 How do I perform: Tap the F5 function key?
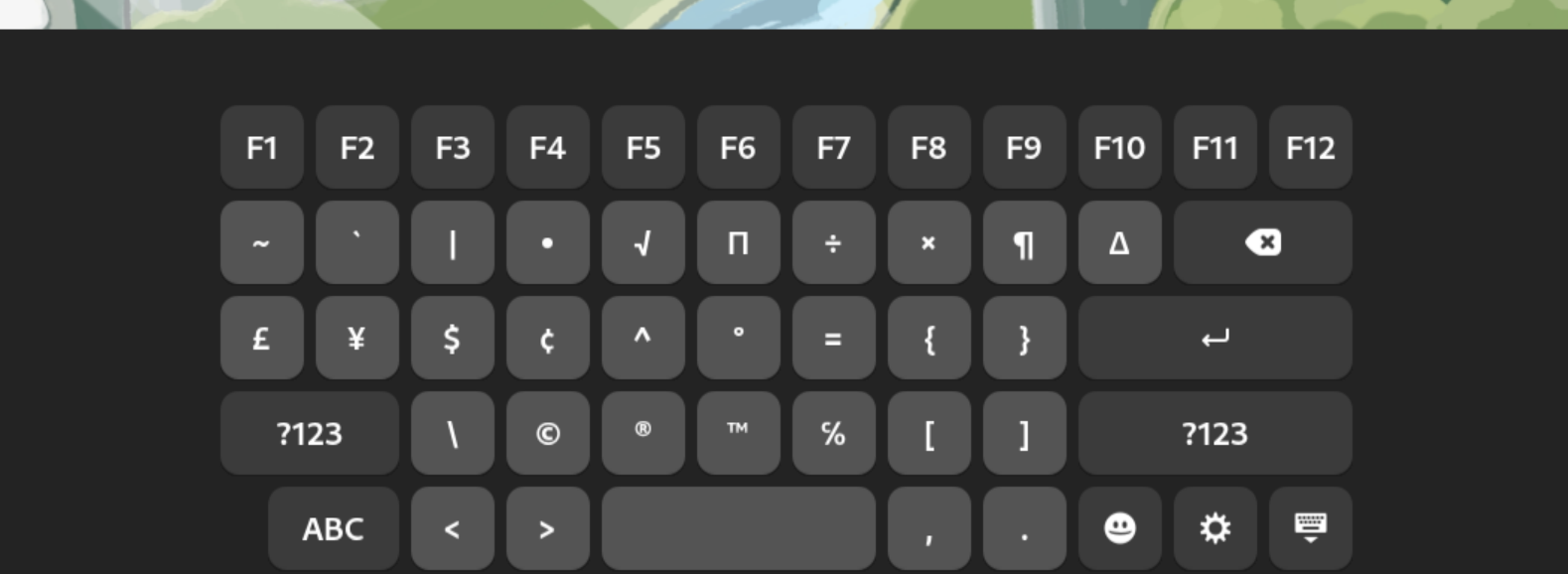(x=642, y=148)
